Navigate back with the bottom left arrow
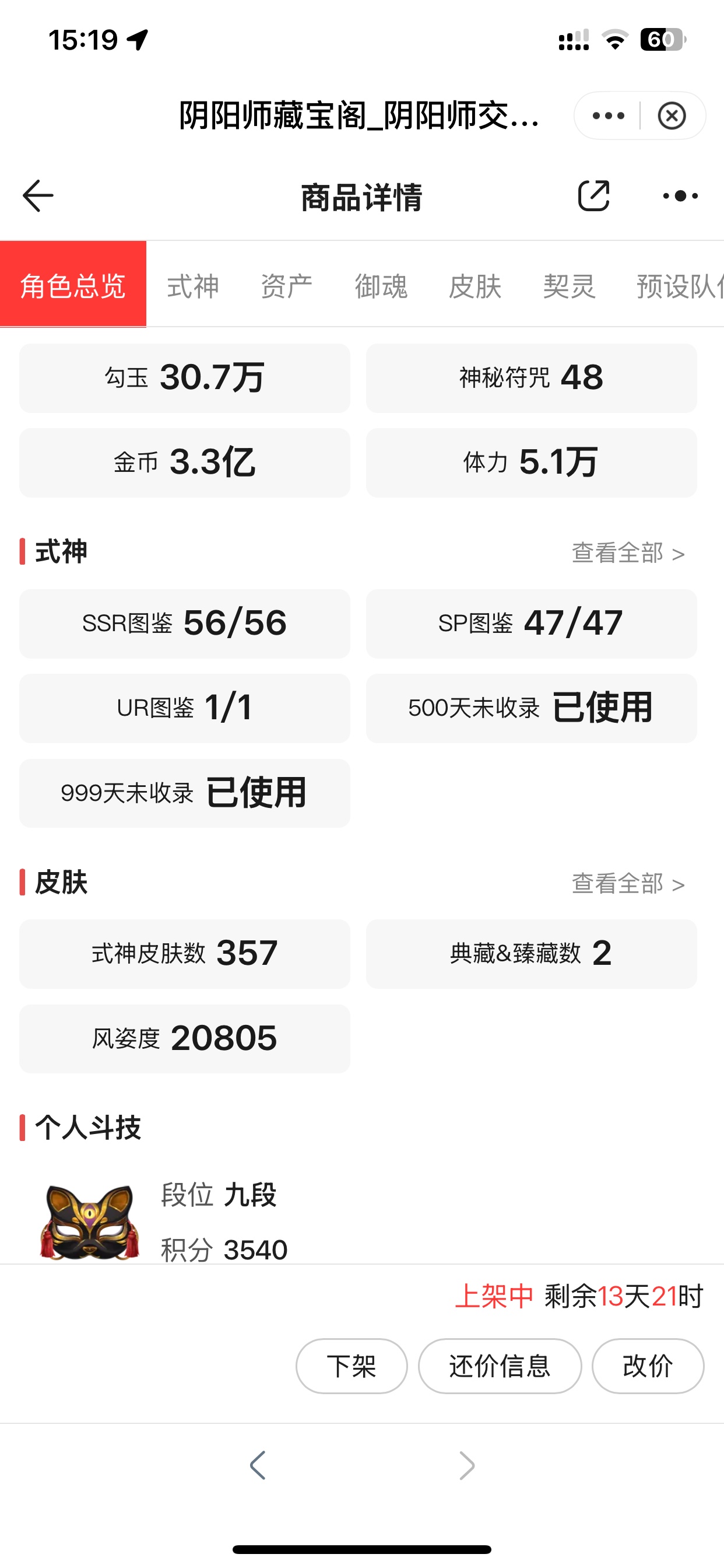The height and width of the screenshot is (1568, 724). (258, 1465)
